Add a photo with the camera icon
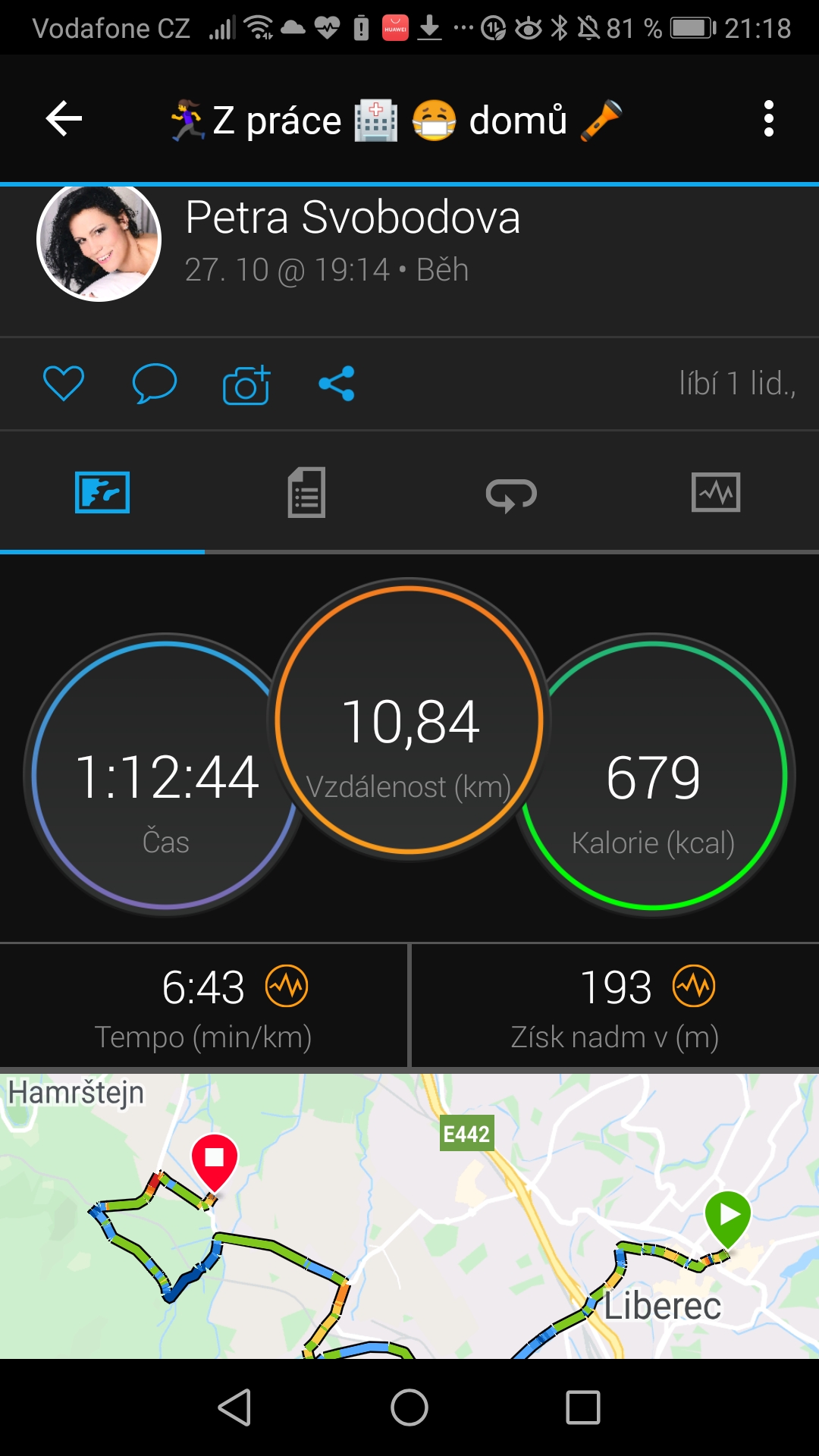 (x=246, y=384)
